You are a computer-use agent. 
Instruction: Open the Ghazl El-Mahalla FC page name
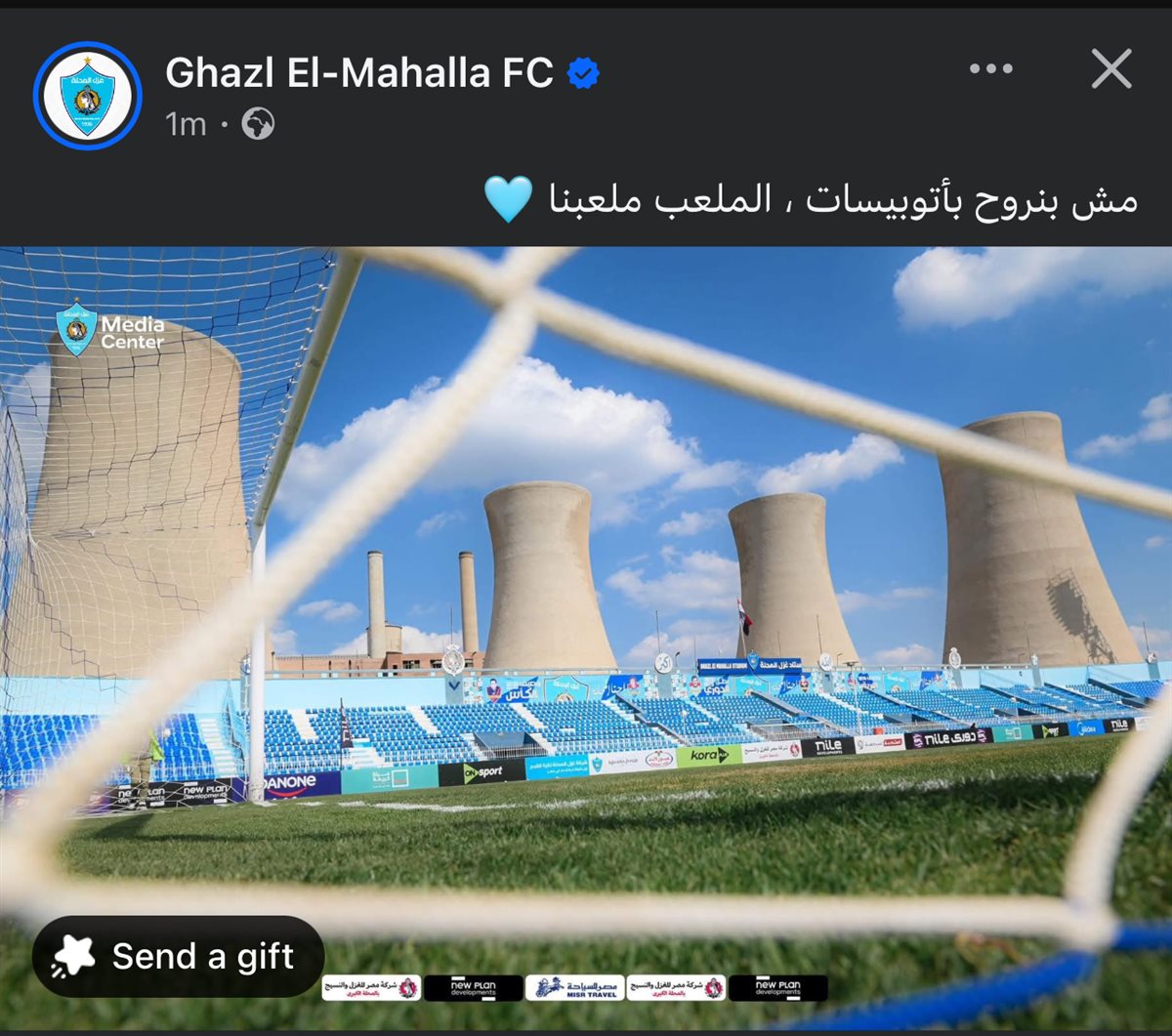coord(359,73)
